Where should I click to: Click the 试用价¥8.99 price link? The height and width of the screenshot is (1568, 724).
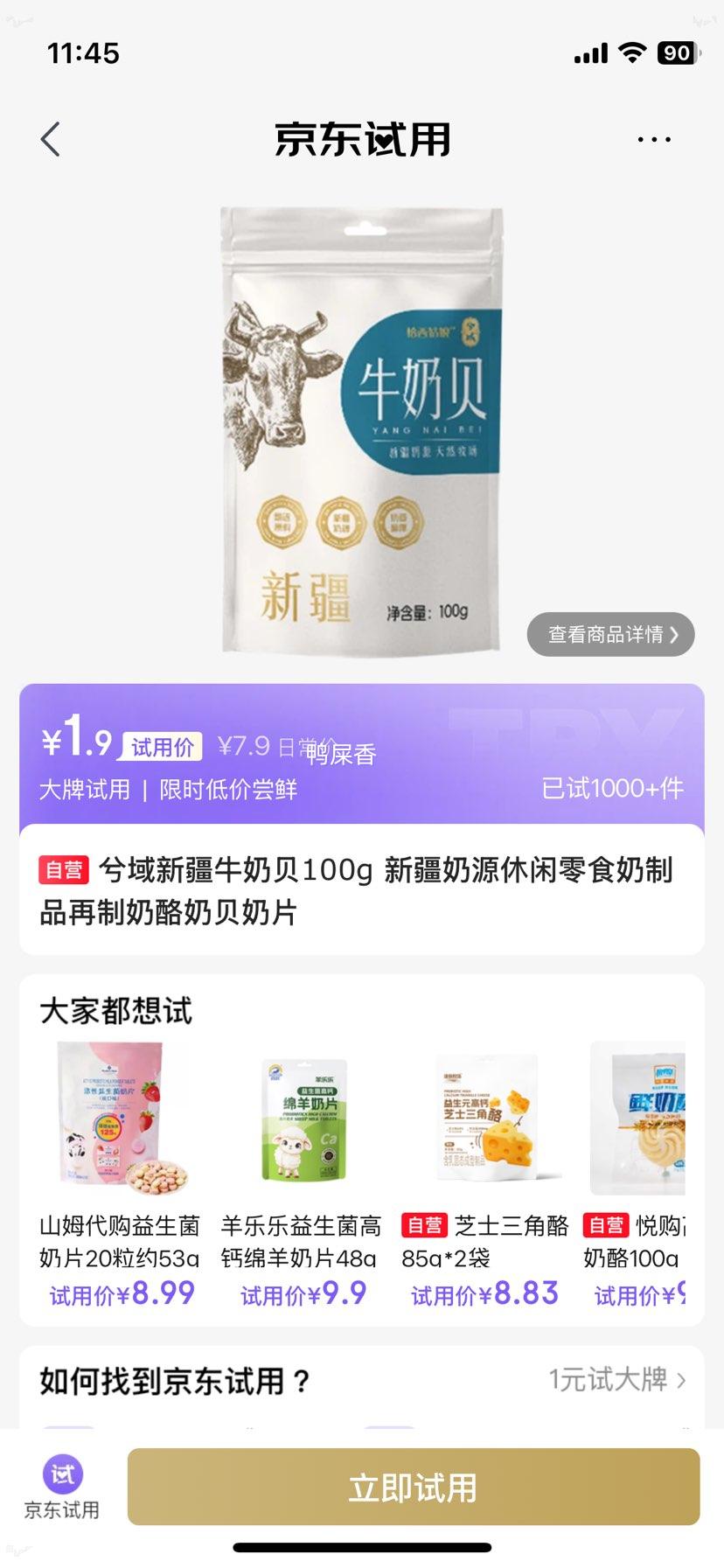121,1293
